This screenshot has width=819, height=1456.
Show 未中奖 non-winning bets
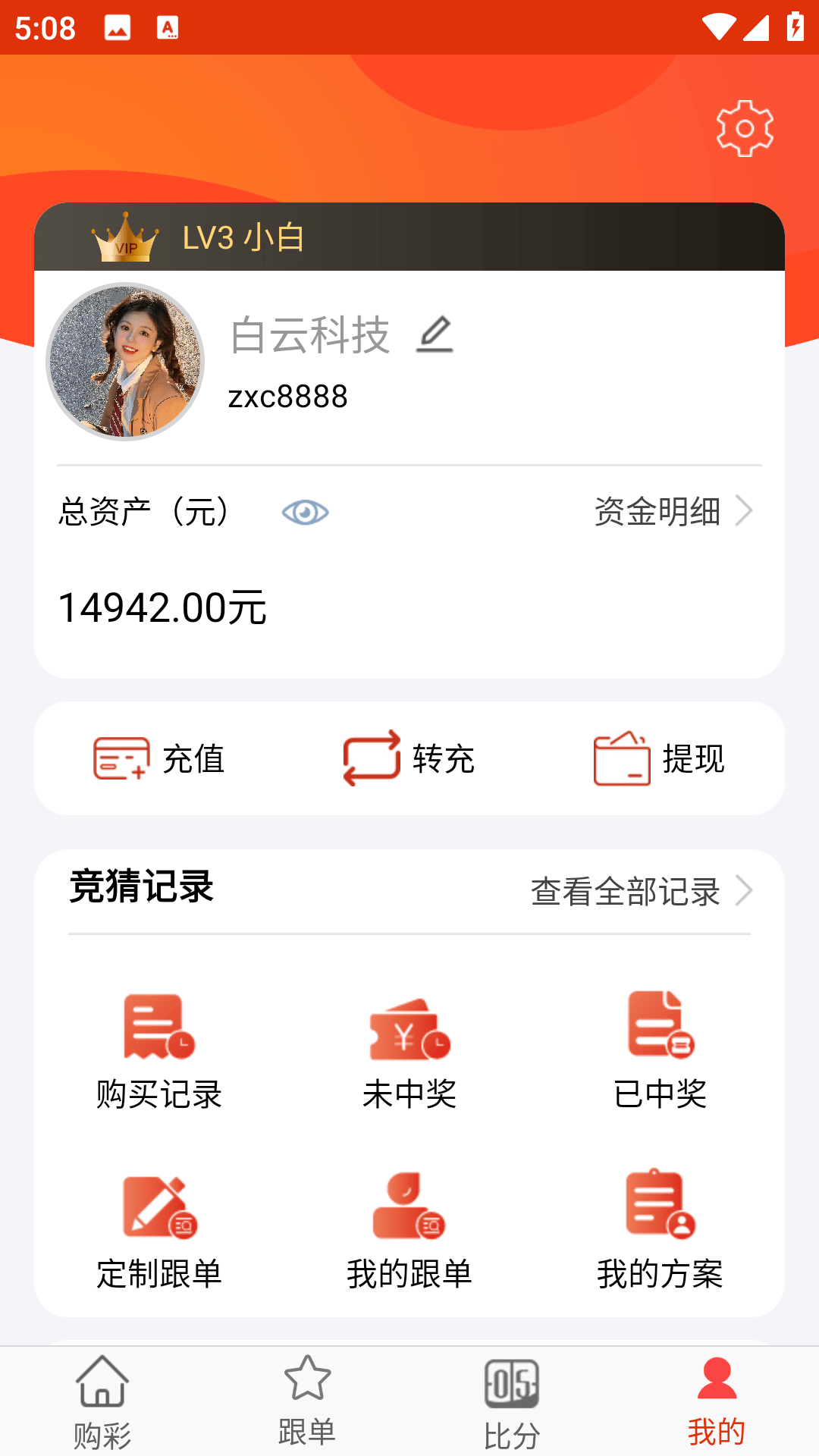[x=409, y=1051]
